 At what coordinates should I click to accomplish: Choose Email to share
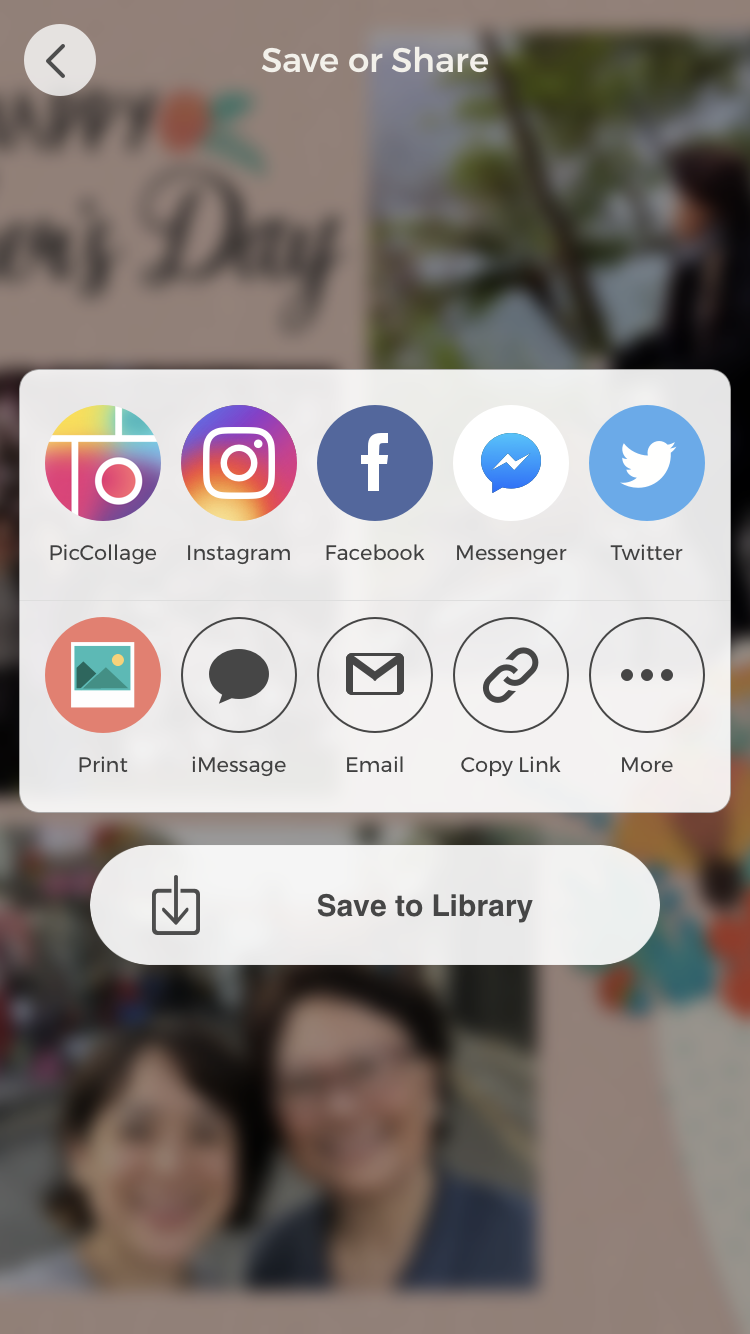375,675
